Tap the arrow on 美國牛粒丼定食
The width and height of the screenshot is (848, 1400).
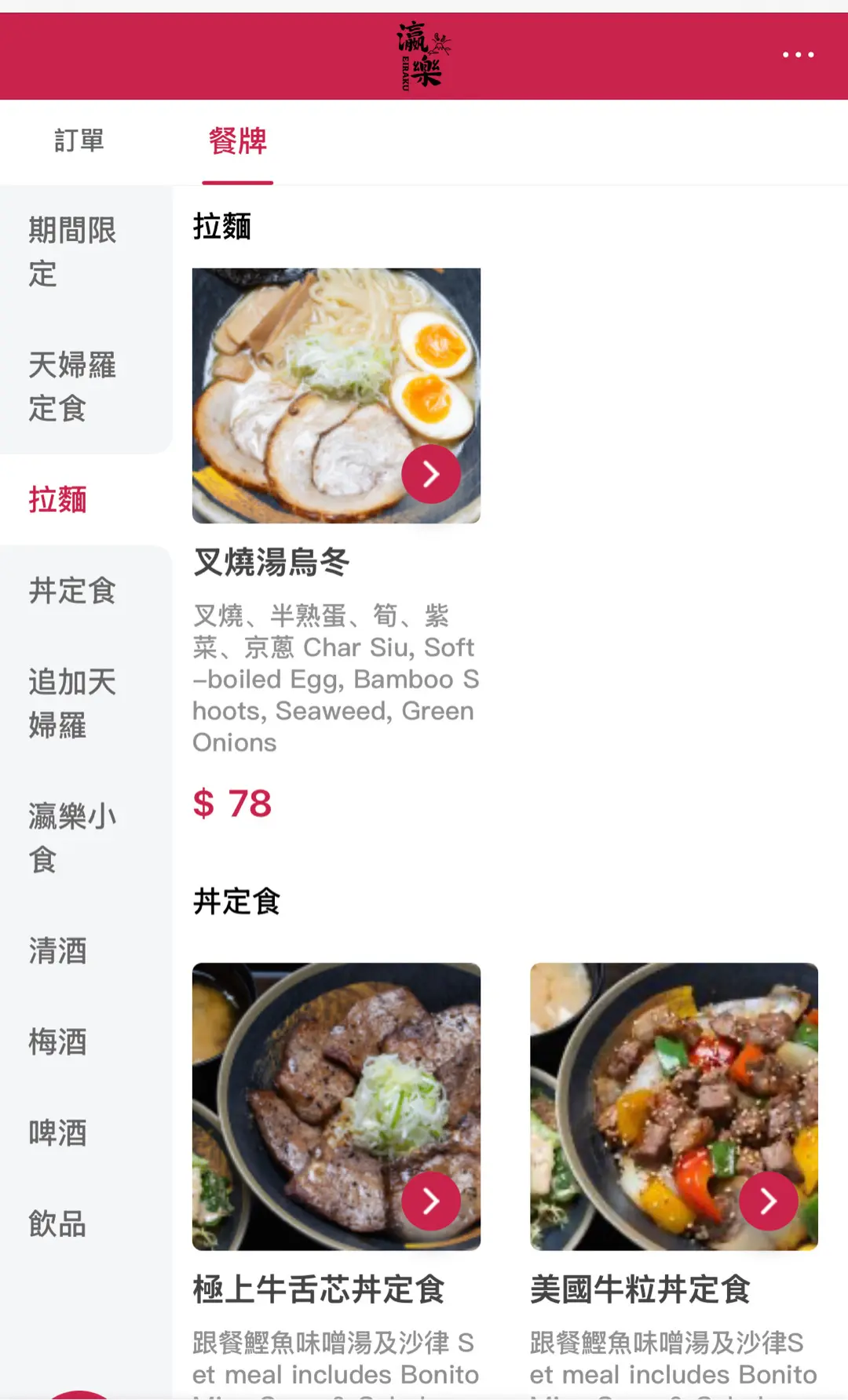click(768, 1201)
